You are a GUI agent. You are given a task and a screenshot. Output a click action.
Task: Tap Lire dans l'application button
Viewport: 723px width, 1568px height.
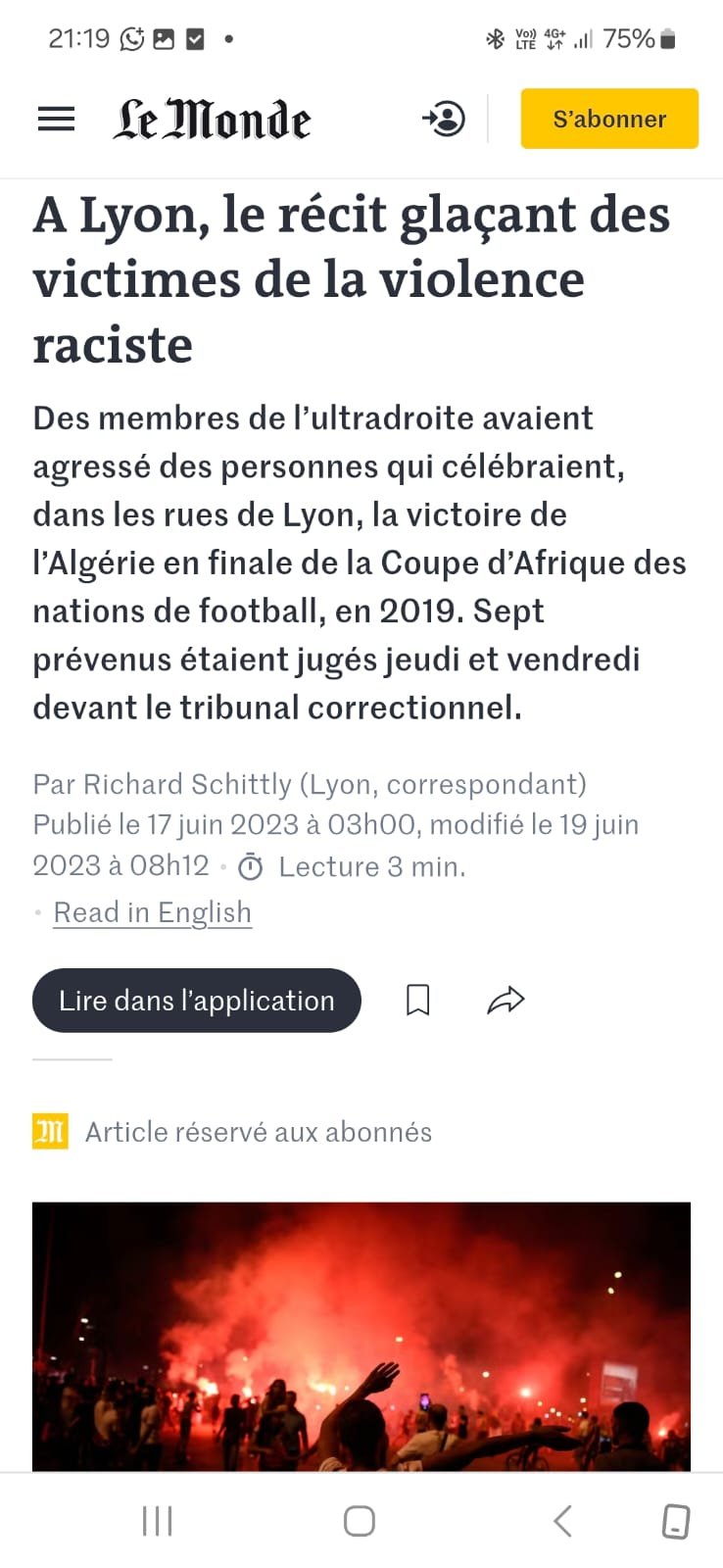click(x=196, y=1001)
